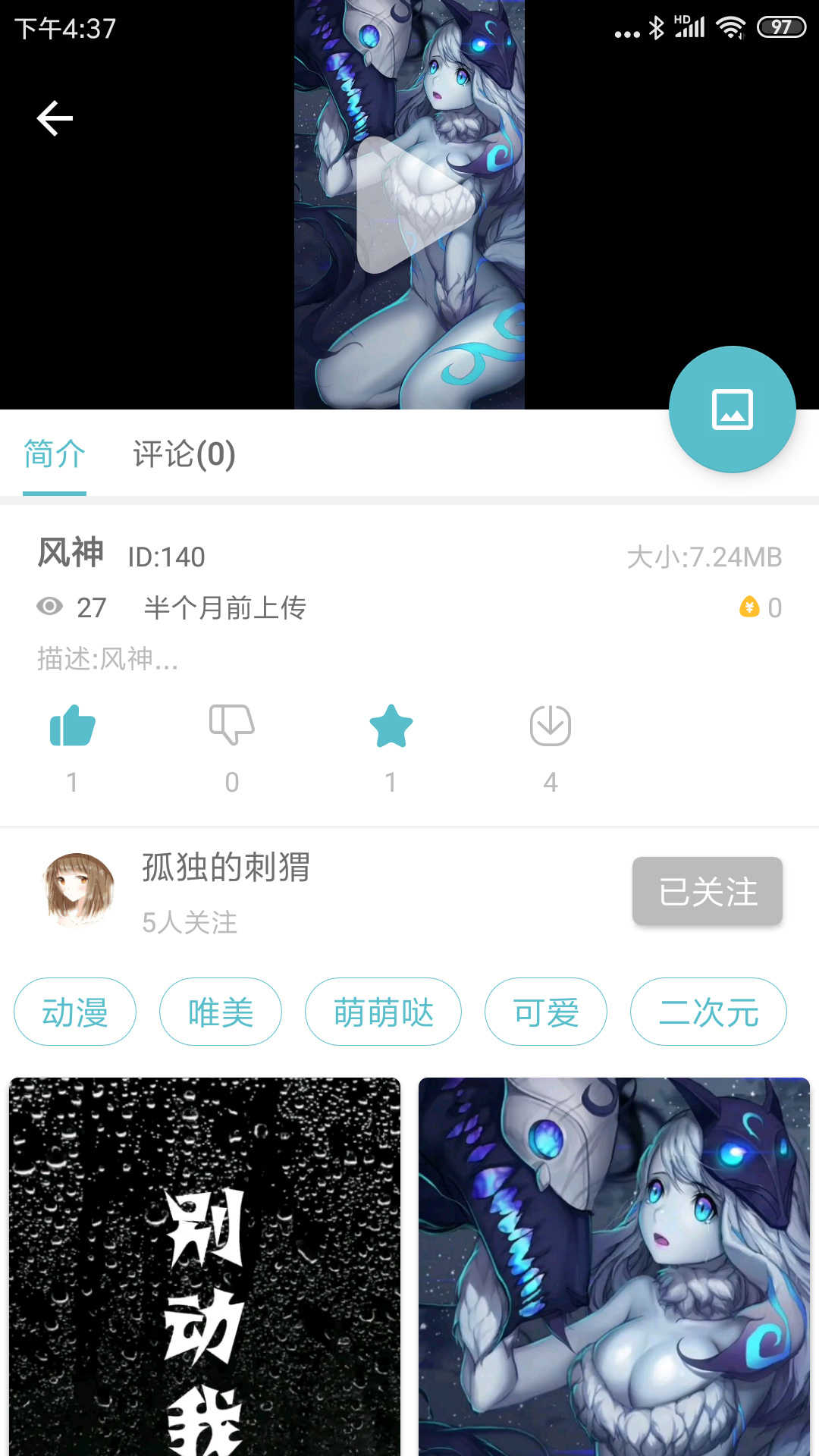Select the 萌萌哒 tag chip
819x1456 pixels.
coord(383,1012)
